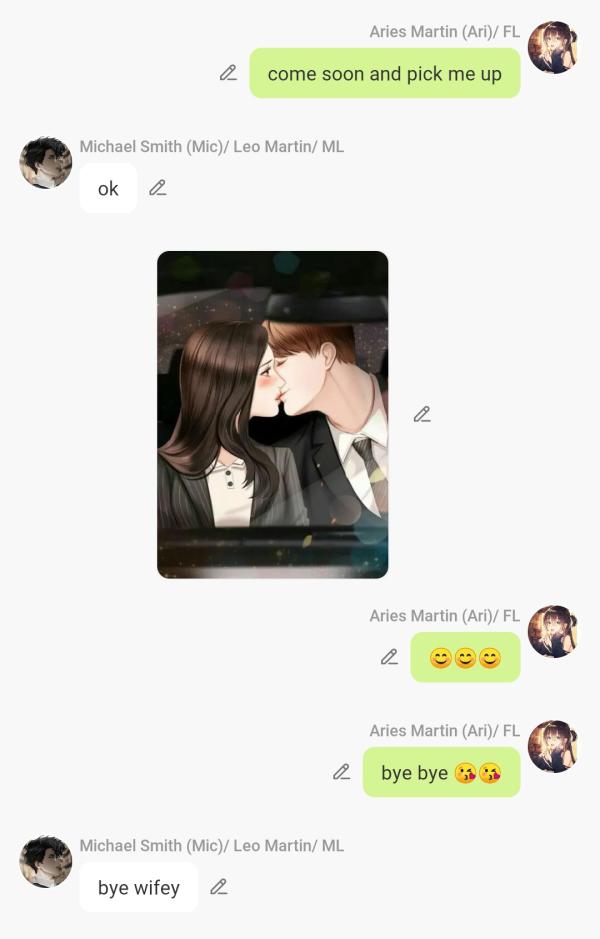Edit the 'bye bye' message

tap(341, 772)
